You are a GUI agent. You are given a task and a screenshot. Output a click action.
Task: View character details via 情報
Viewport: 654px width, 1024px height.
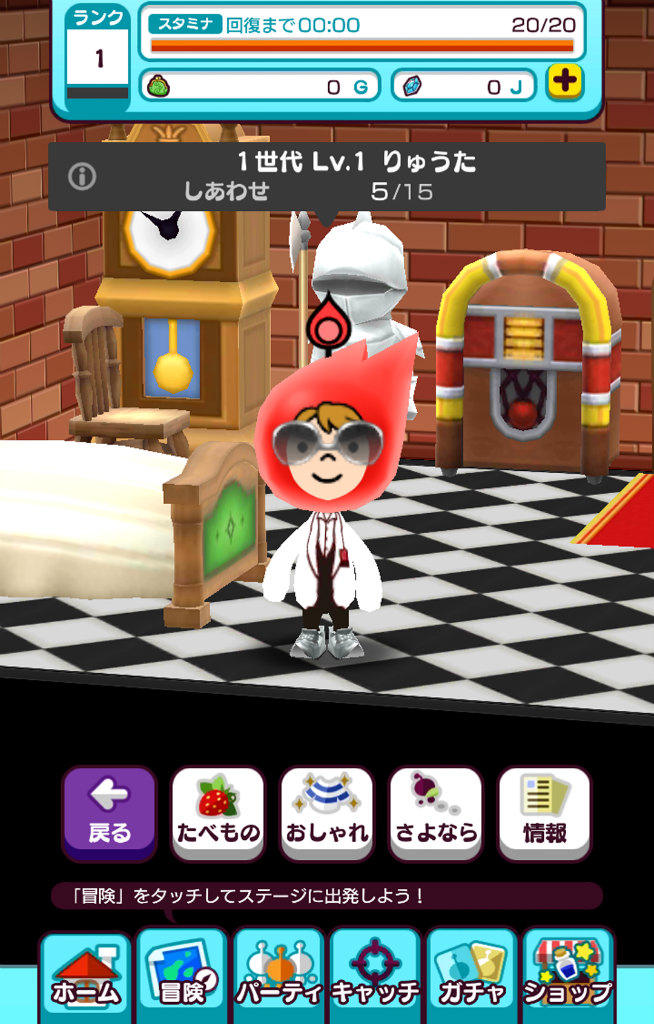pos(544,812)
